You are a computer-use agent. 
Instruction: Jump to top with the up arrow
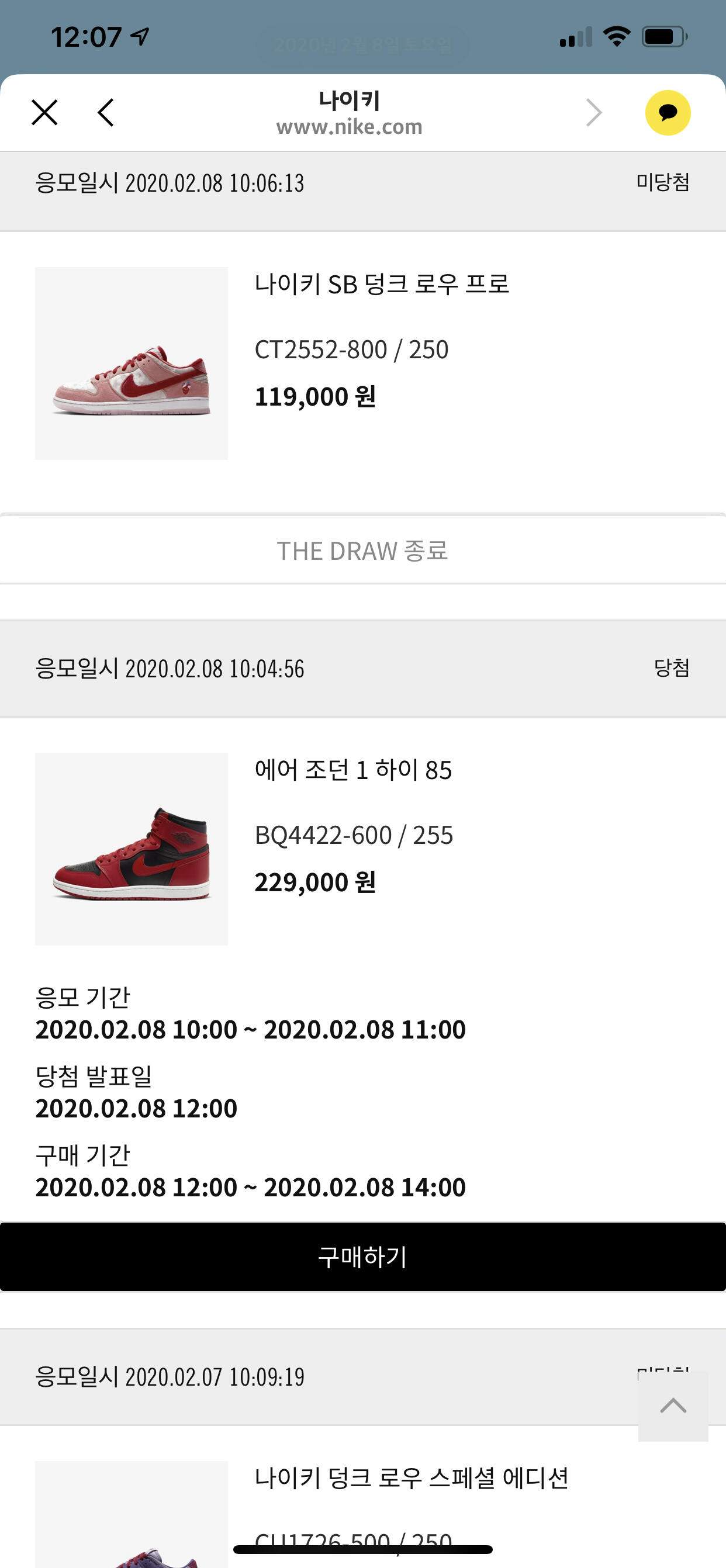tap(673, 1406)
